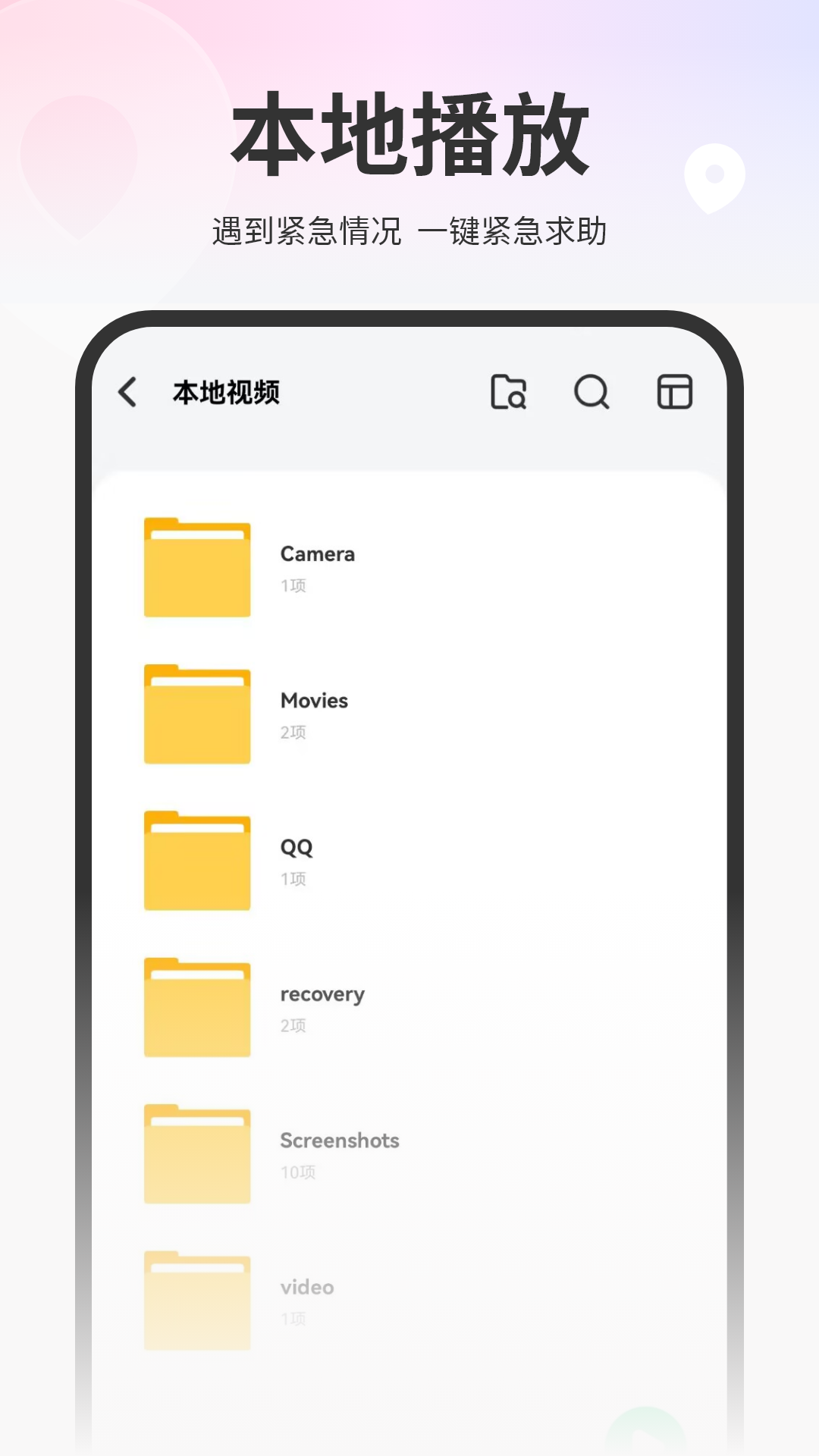Tap the magnifier search icon
Viewport: 819px width, 1456px height.
[x=594, y=393]
